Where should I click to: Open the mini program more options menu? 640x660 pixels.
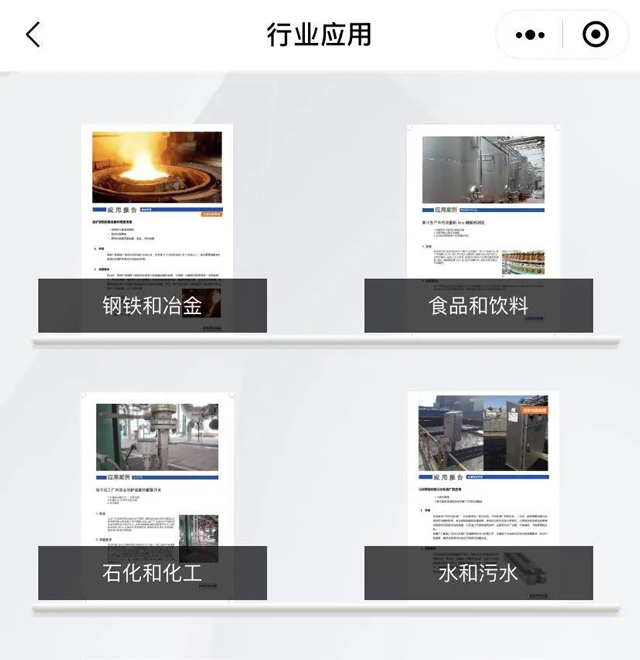click(x=530, y=35)
